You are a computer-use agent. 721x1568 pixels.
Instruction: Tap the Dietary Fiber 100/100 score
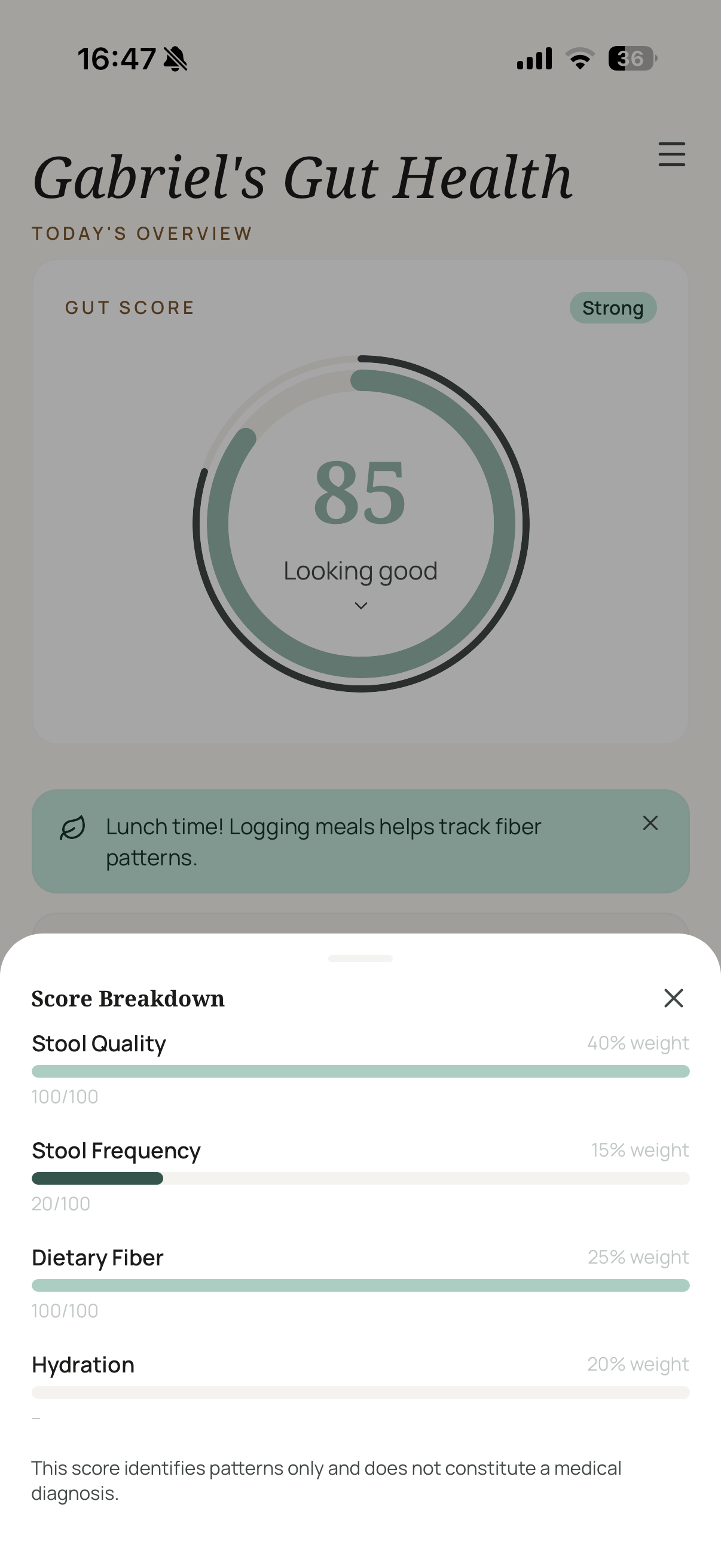pos(64,1310)
